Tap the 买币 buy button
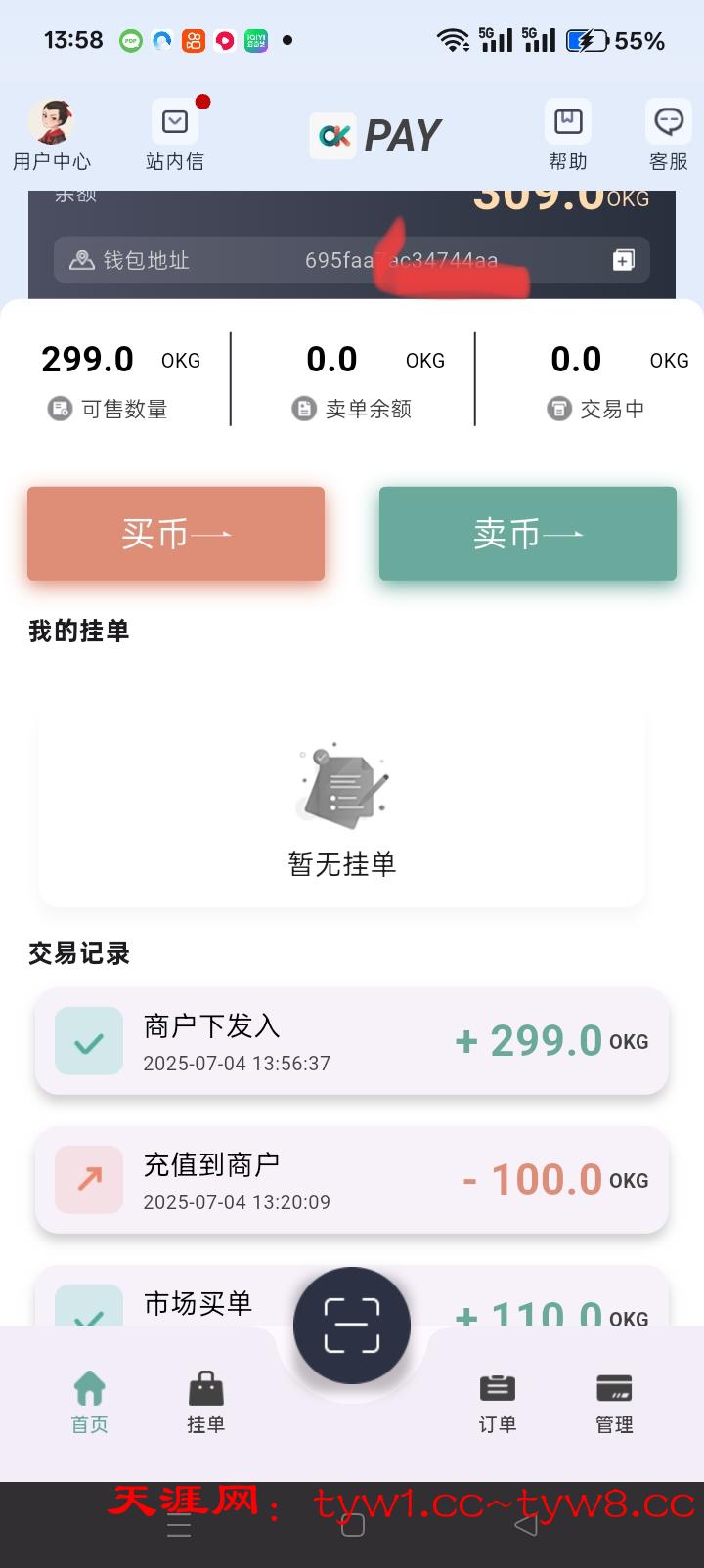Image resolution: width=704 pixels, height=1568 pixels. 176,534
